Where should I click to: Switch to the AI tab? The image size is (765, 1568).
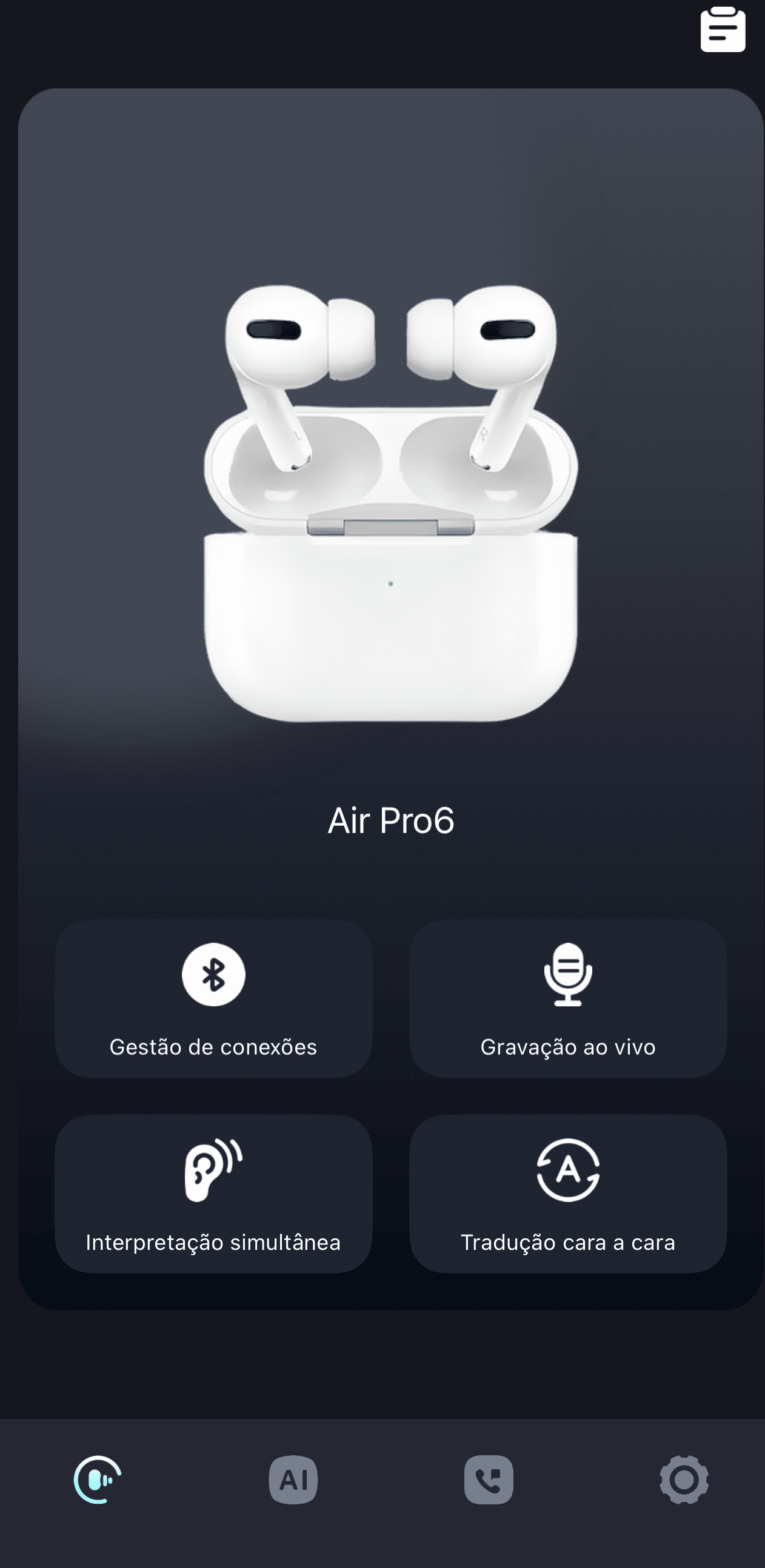[x=293, y=1480]
